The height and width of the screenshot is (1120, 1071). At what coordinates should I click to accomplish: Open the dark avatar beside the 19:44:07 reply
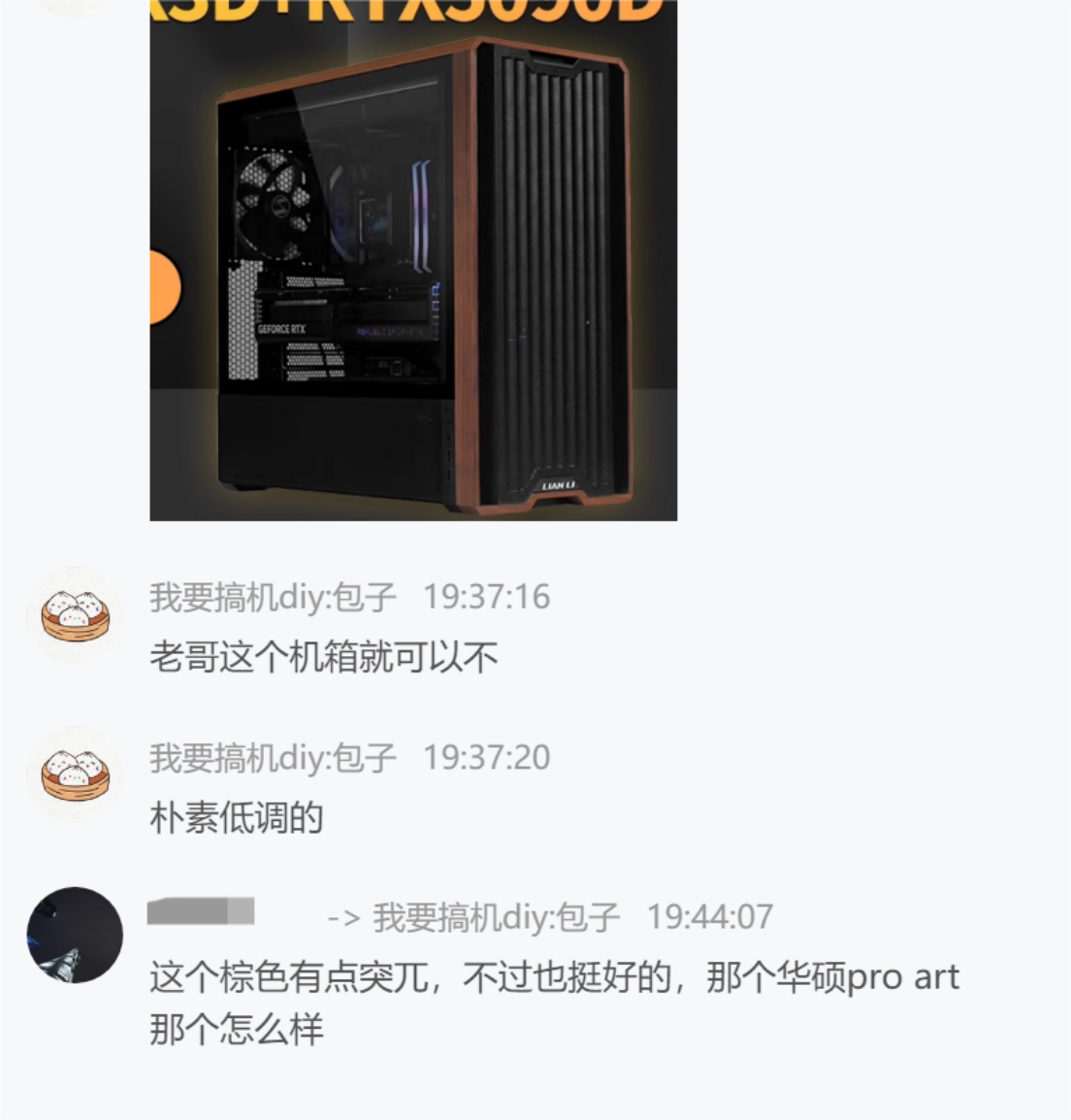pos(75,935)
